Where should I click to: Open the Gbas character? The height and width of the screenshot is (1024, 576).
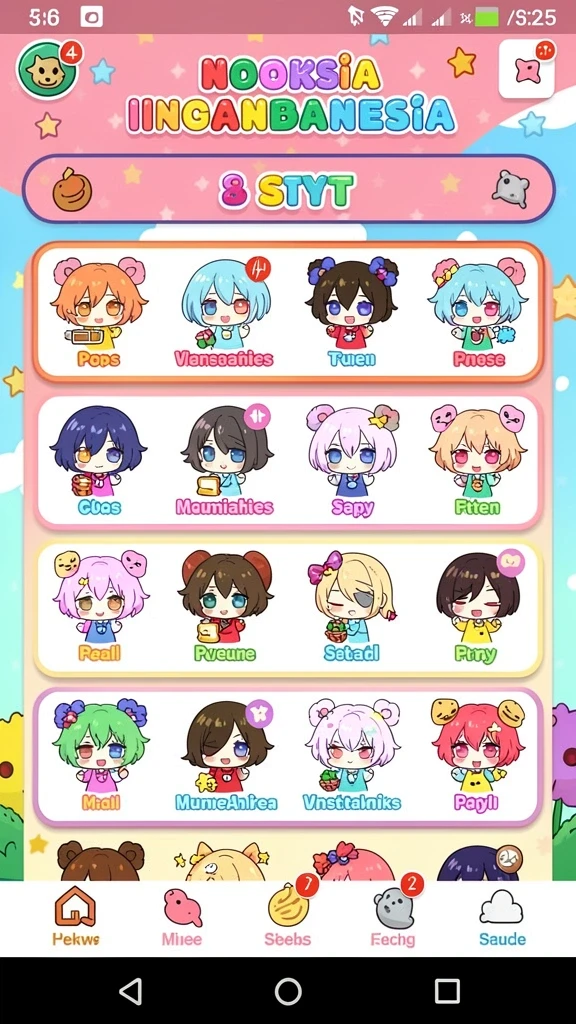(x=99, y=461)
